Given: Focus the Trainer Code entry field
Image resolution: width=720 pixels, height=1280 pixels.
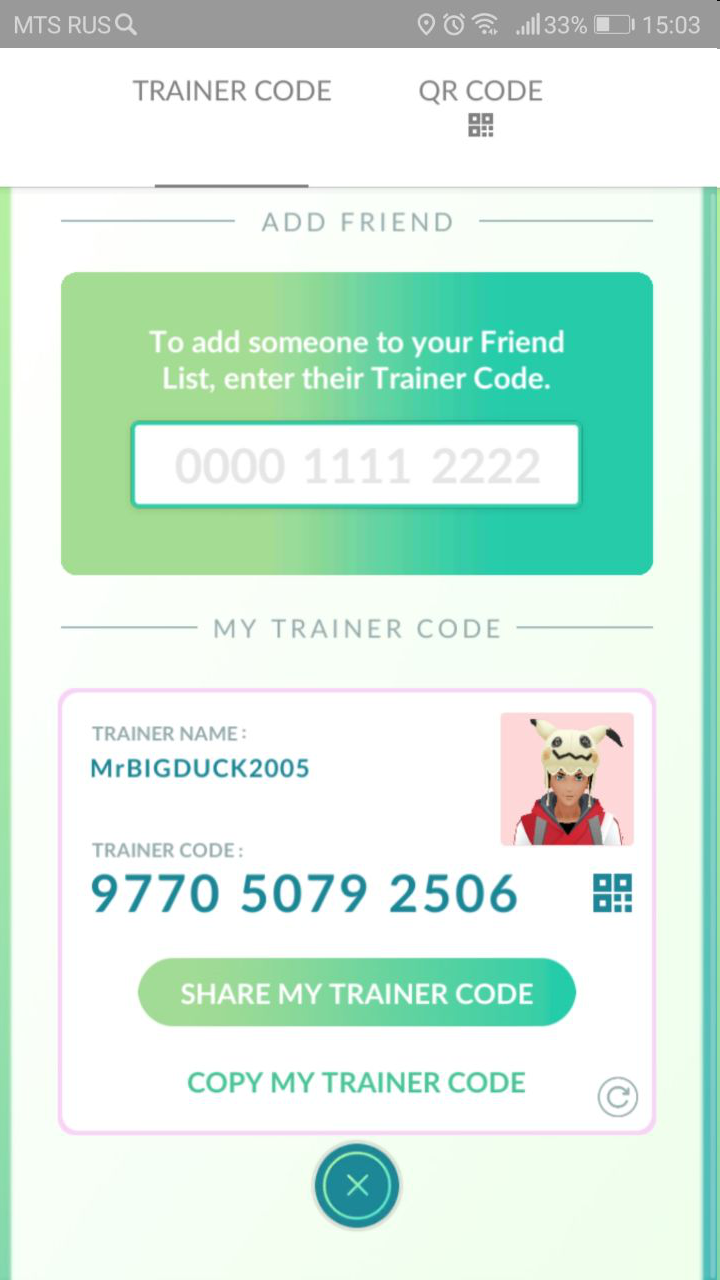Looking at the screenshot, I should coord(355,466).
